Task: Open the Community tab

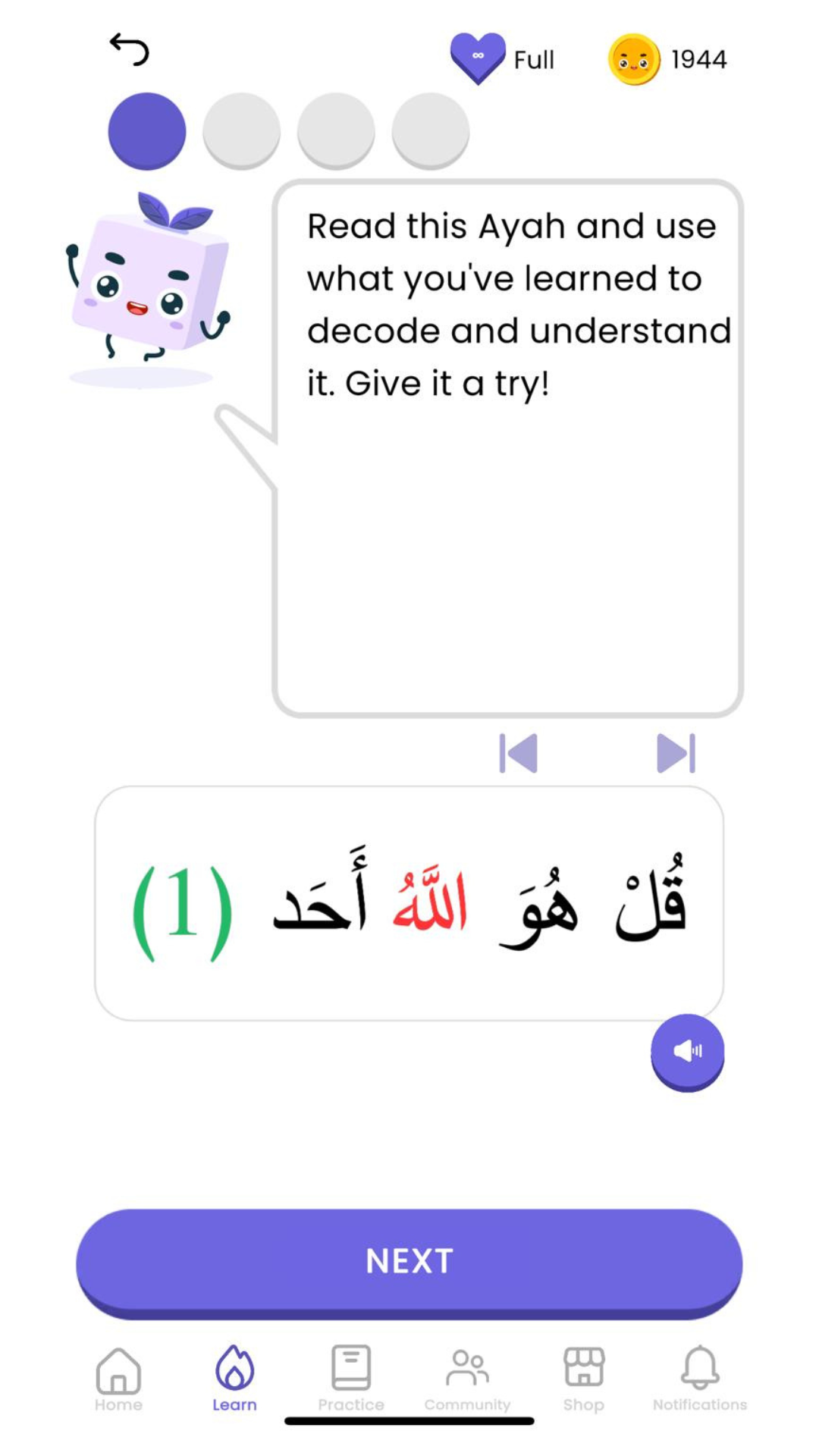Action: click(x=467, y=1379)
